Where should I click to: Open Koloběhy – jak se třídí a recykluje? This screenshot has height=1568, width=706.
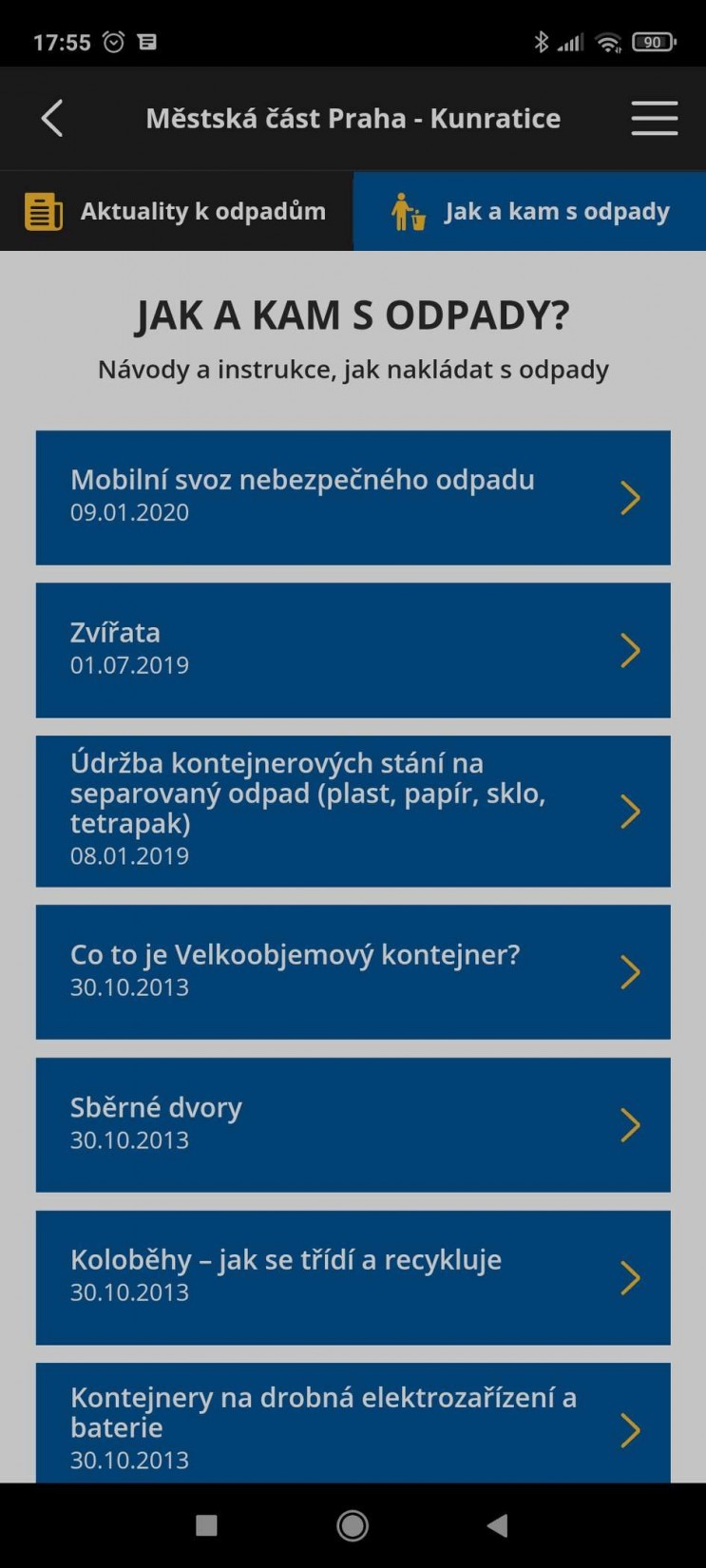point(353,1277)
